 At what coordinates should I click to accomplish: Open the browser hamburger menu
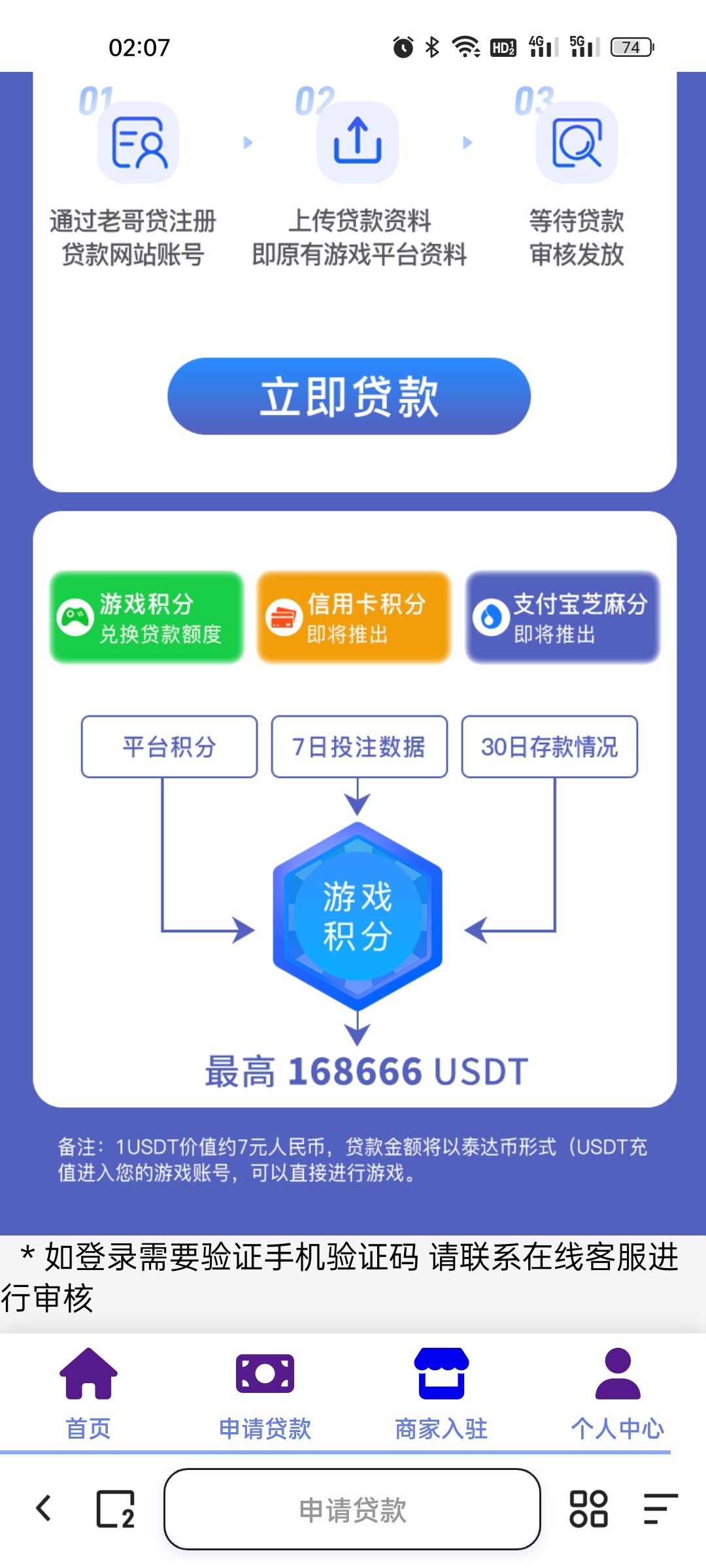[x=660, y=1509]
